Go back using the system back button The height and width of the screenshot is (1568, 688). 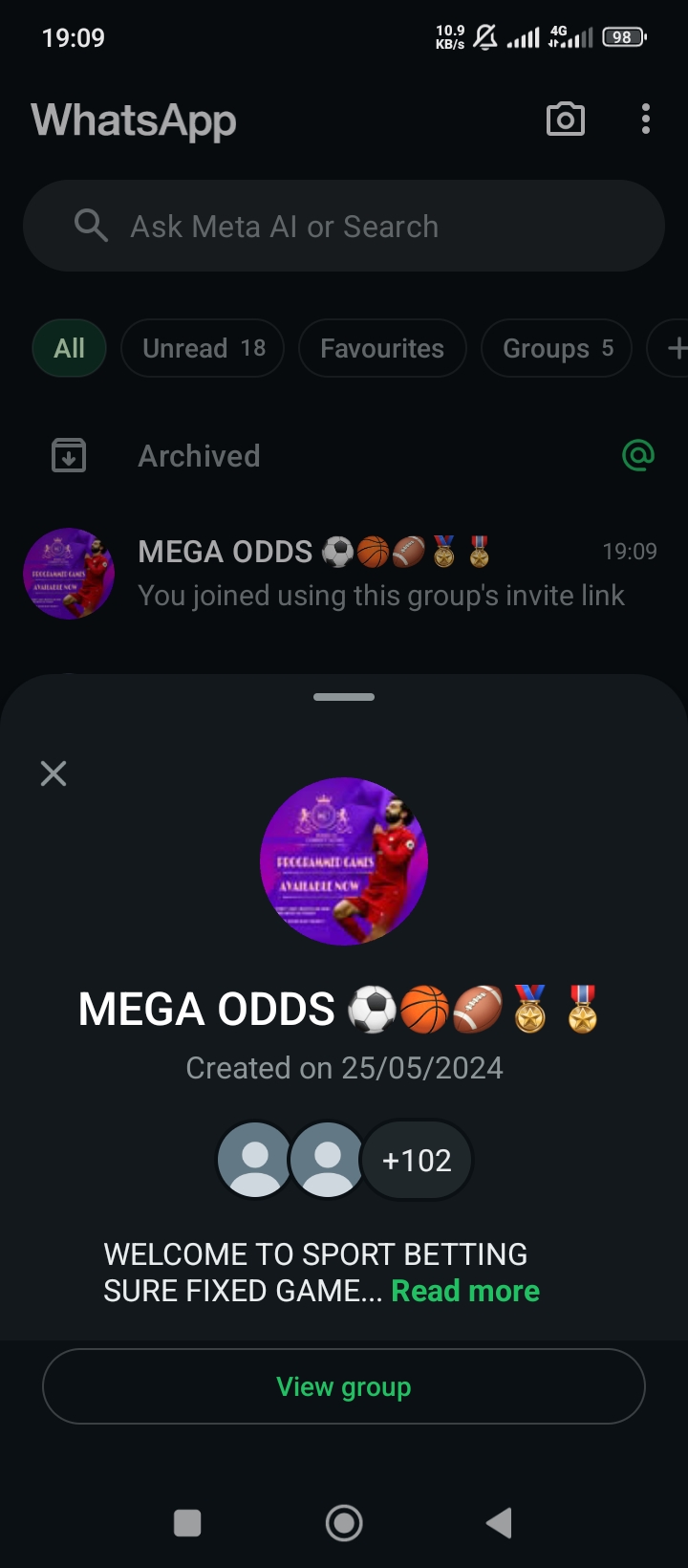click(x=499, y=1523)
